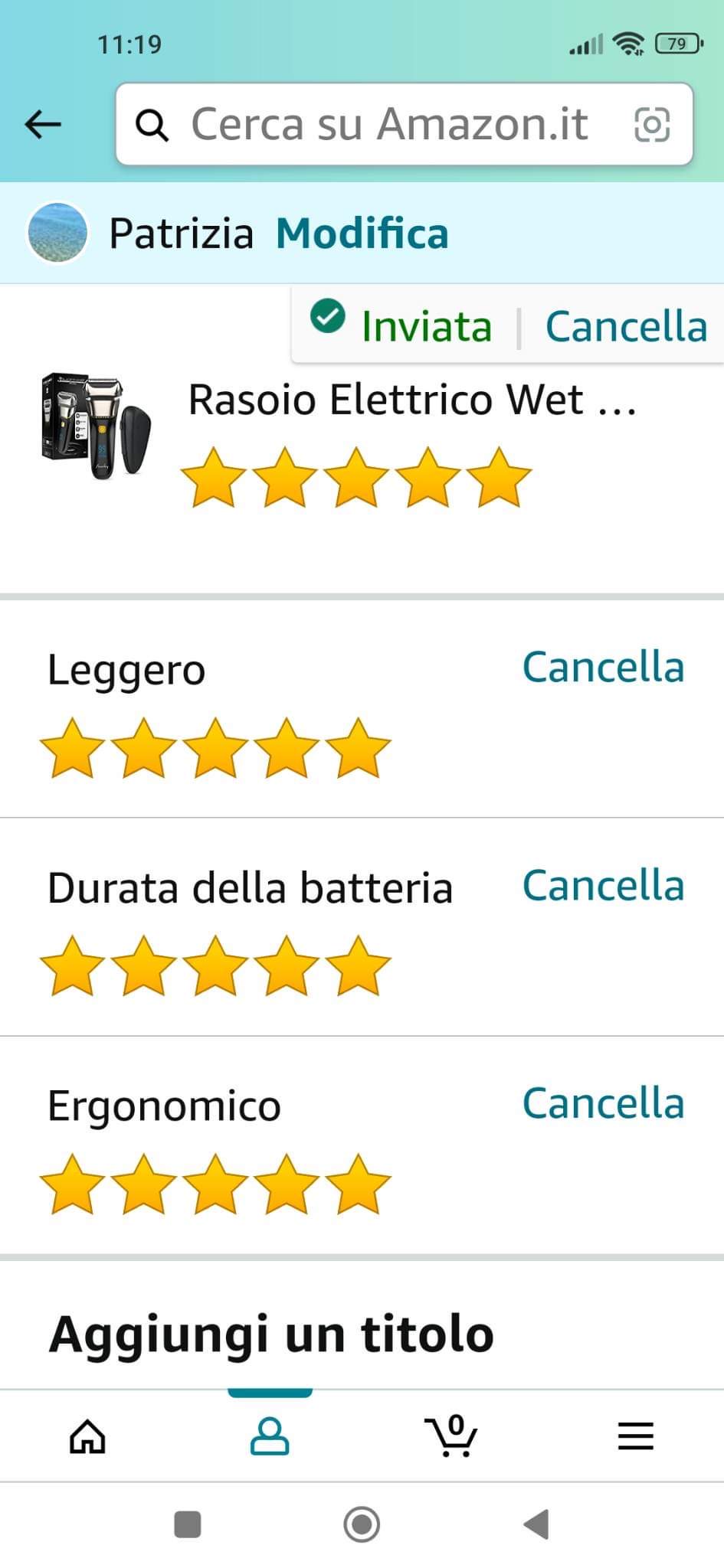724x1568 pixels.
Task: Open the Rasoio Elettrico Wet product
Action: click(412, 400)
